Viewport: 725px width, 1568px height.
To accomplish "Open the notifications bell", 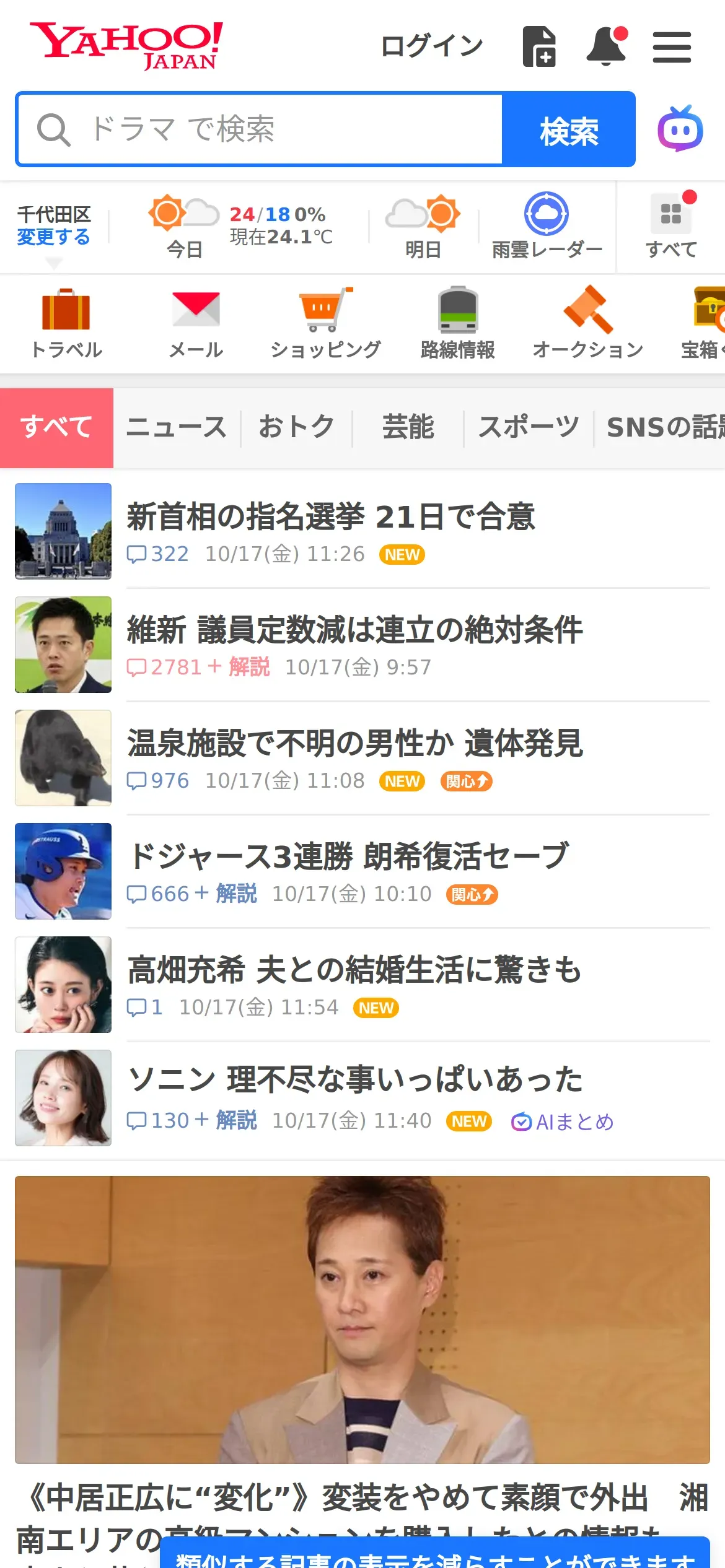I will (x=606, y=46).
